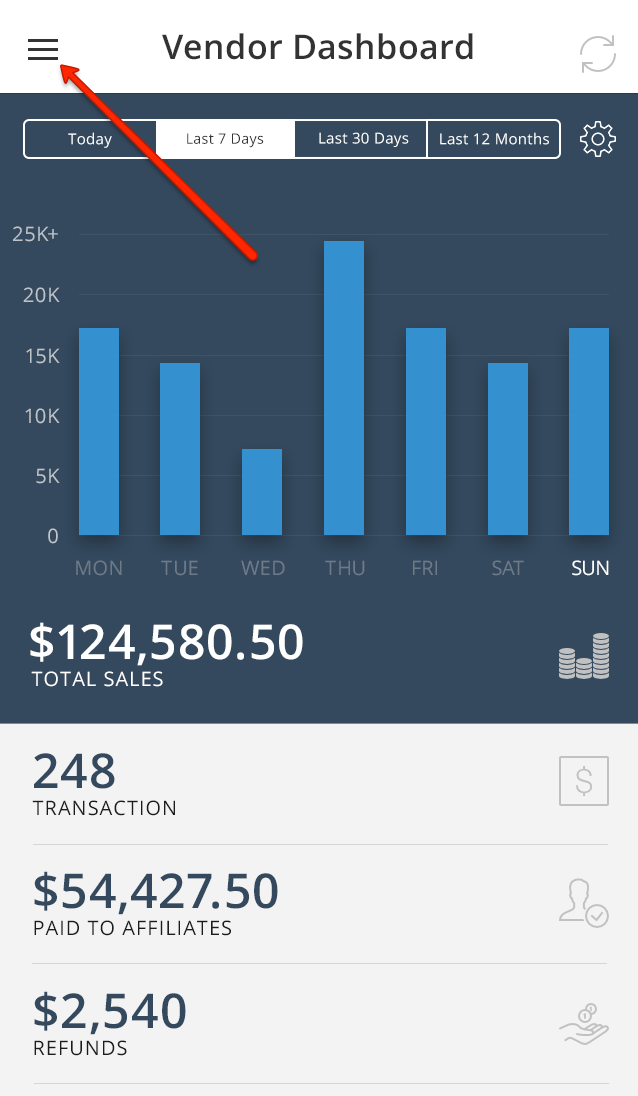Refresh the vendor dashboard data
The height and width of the screenshot is (1096, 638).
click(x=598, y=54)
